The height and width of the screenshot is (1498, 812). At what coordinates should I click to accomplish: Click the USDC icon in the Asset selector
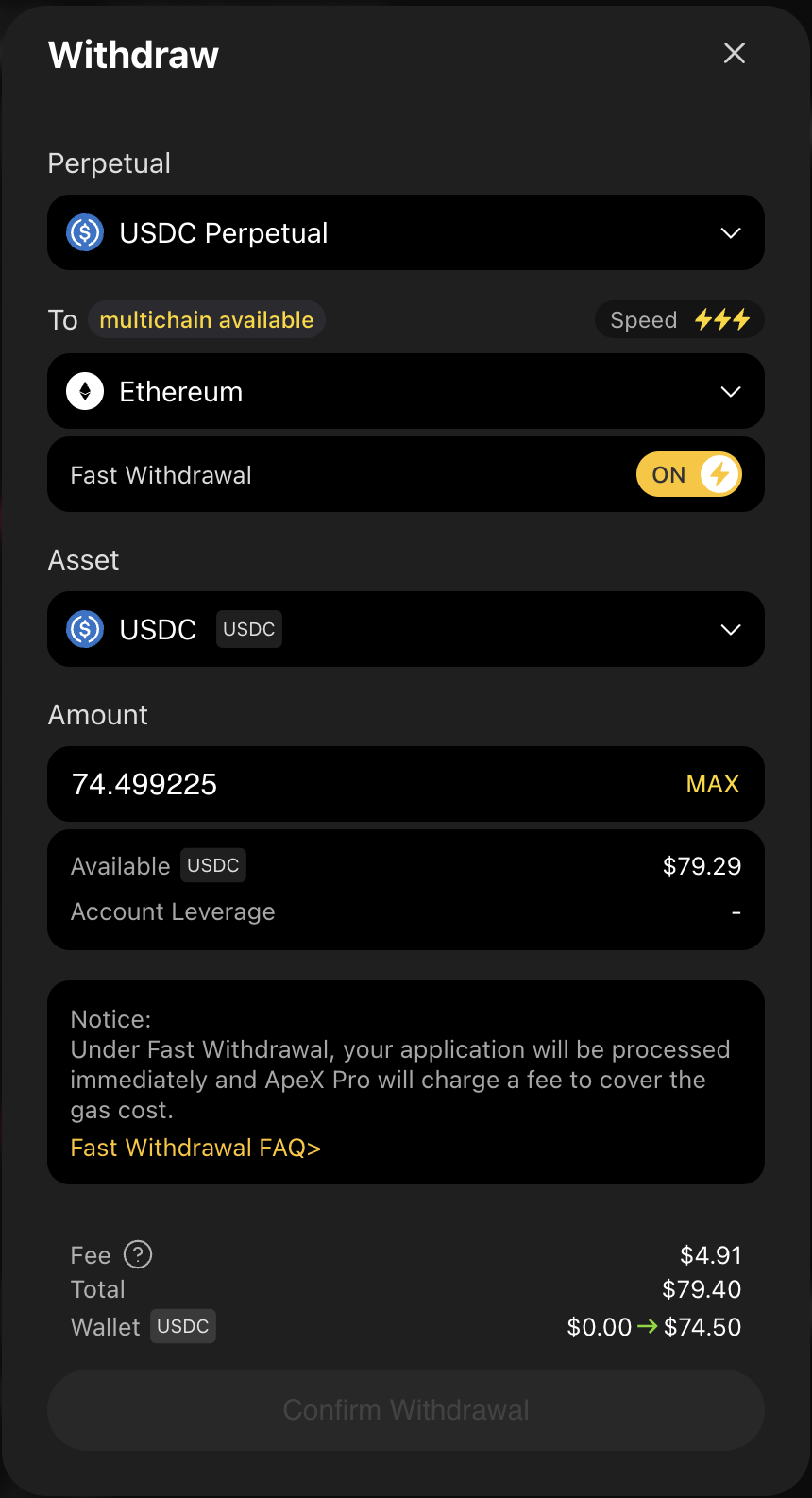coord(84,629)
